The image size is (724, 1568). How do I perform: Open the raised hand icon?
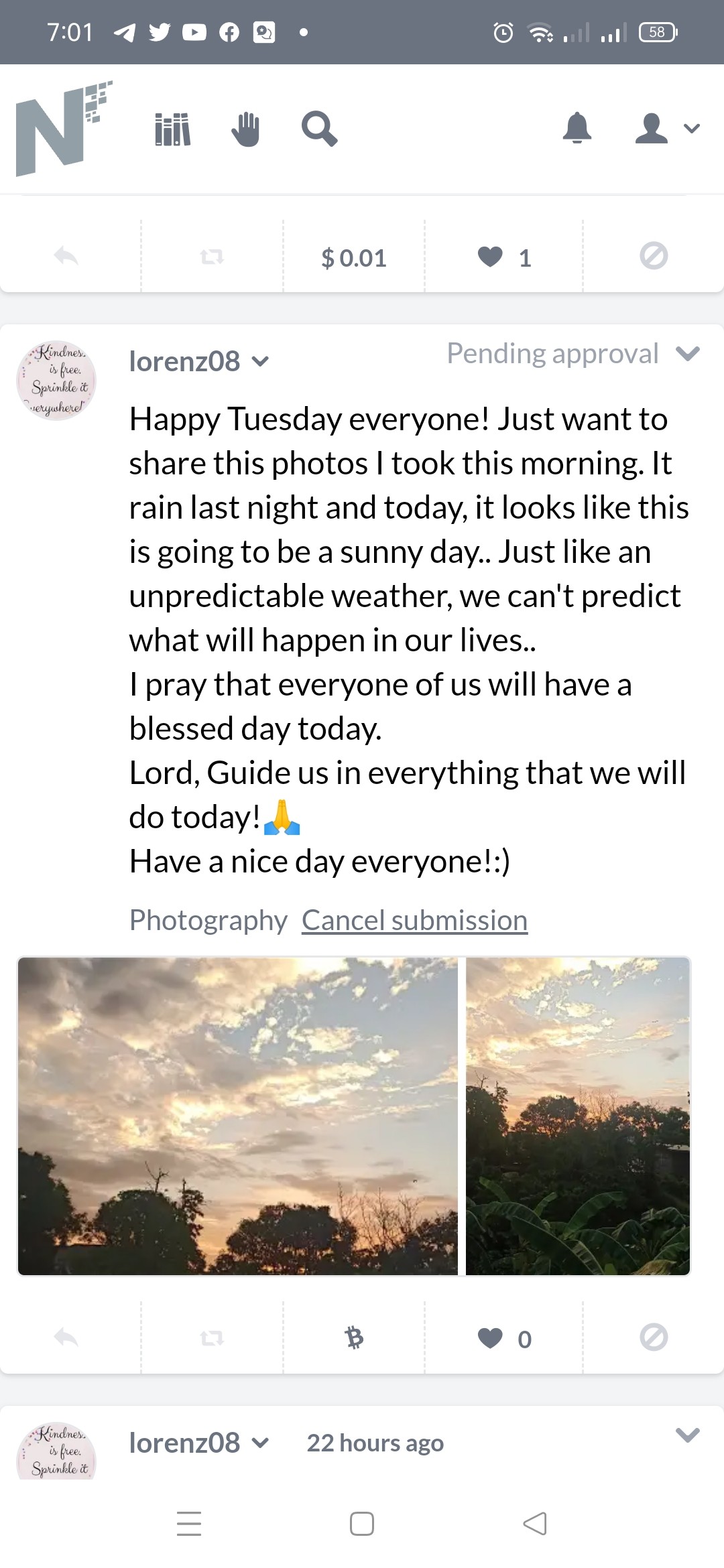pos(245,129)
